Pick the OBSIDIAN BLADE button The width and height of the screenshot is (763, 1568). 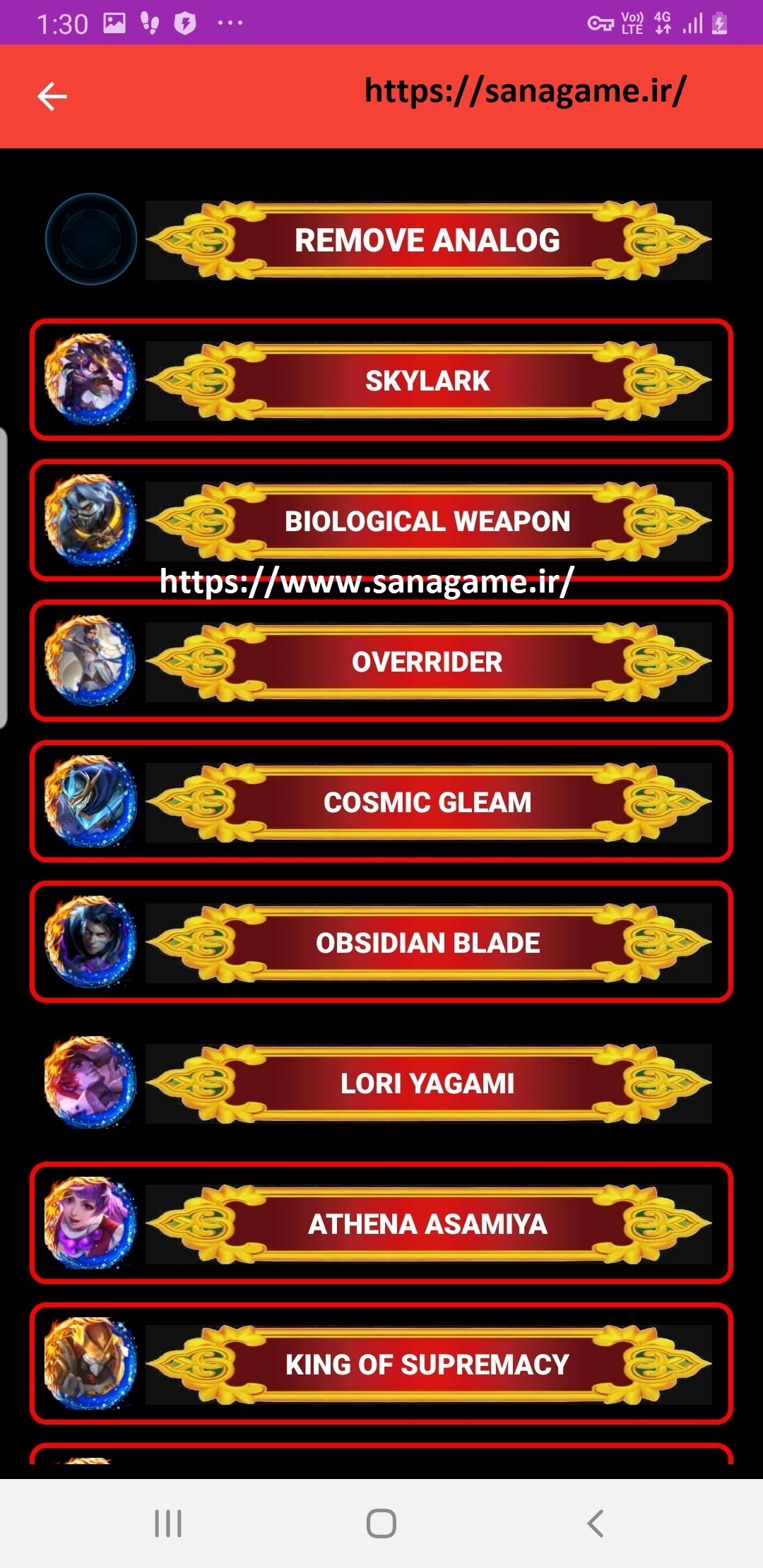click(x=428, y=943)
